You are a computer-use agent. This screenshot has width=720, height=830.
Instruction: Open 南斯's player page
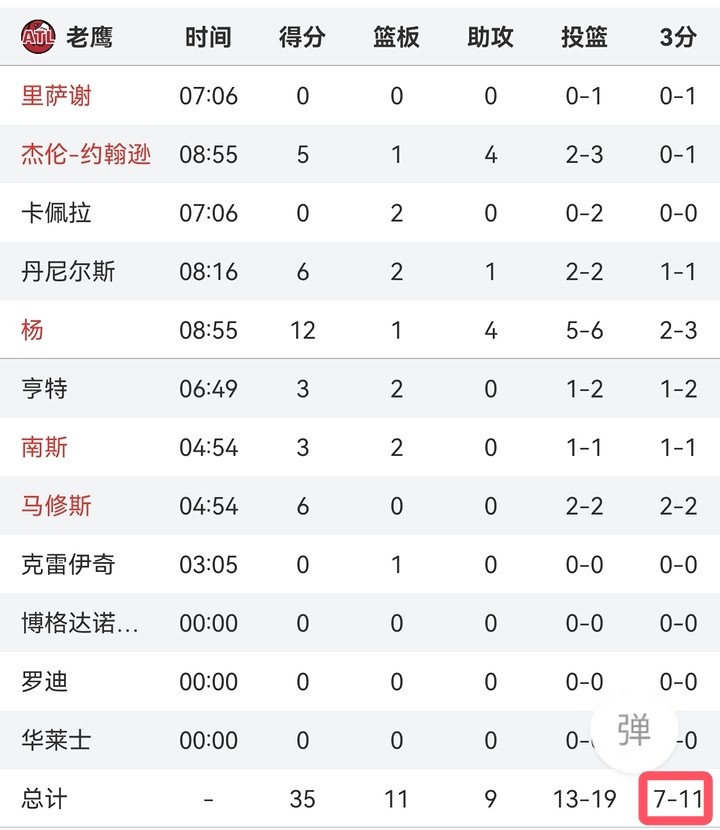tap(45, 447)
